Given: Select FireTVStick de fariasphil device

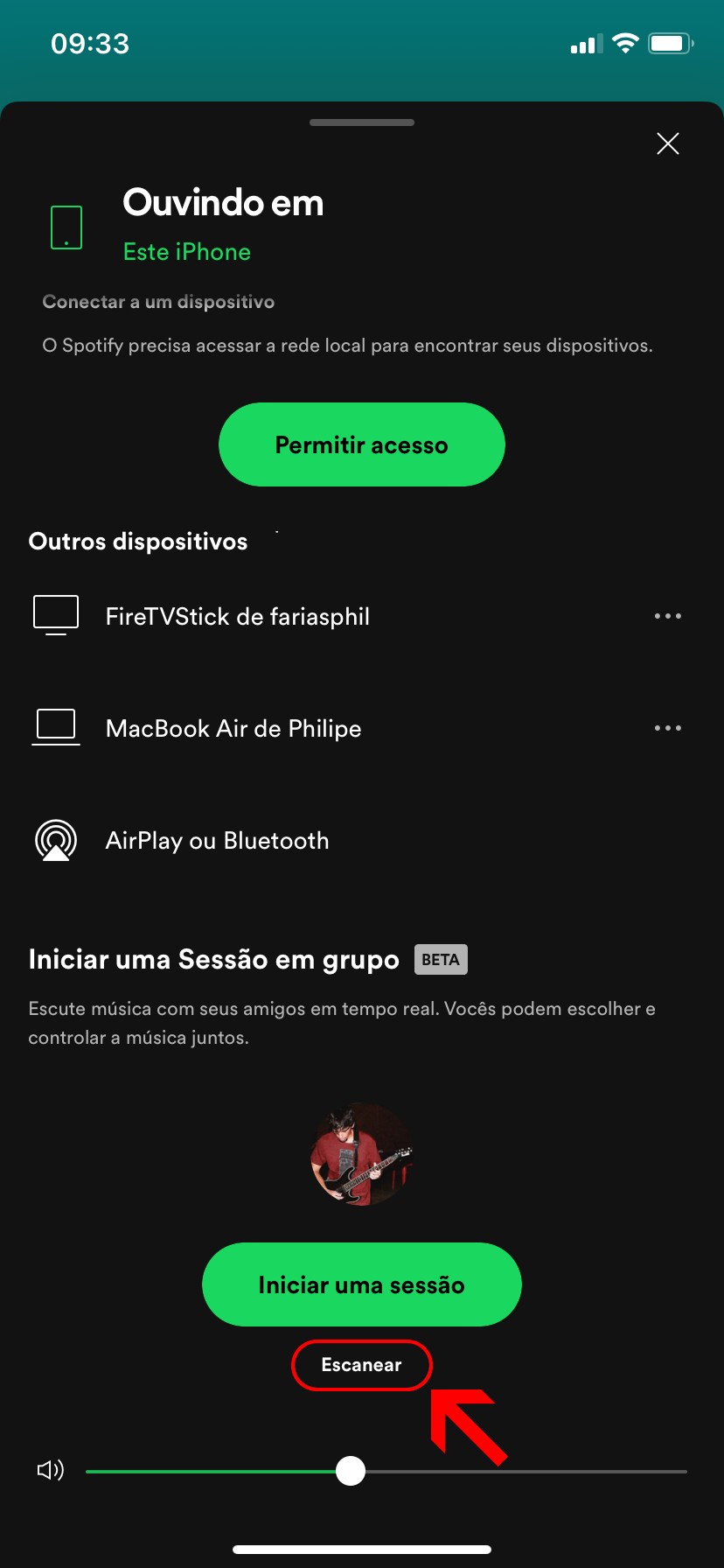Looking at the screenshot, I should 237,617.
